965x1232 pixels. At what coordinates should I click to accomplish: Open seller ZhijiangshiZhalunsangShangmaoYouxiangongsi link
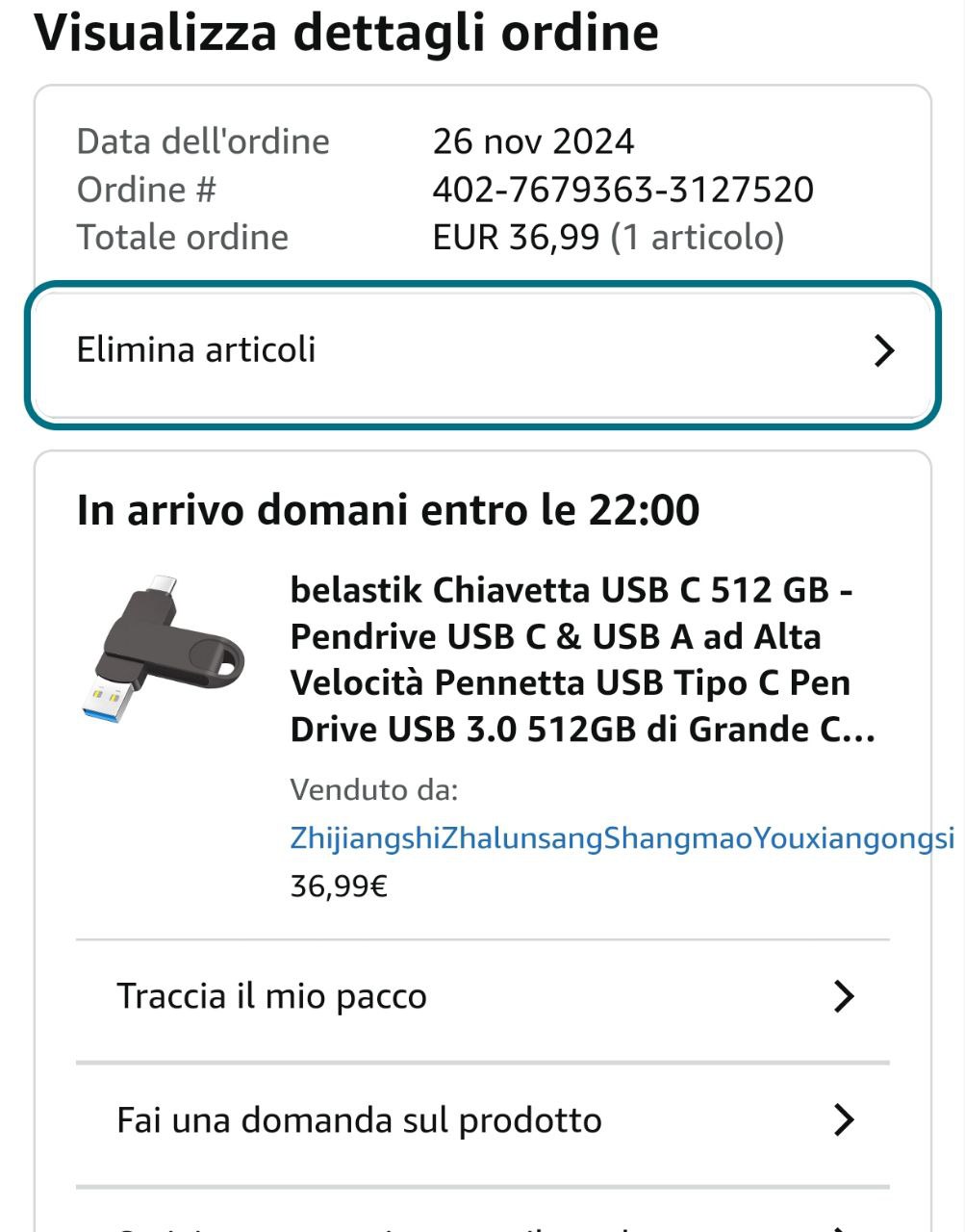[x=622, y=838]
